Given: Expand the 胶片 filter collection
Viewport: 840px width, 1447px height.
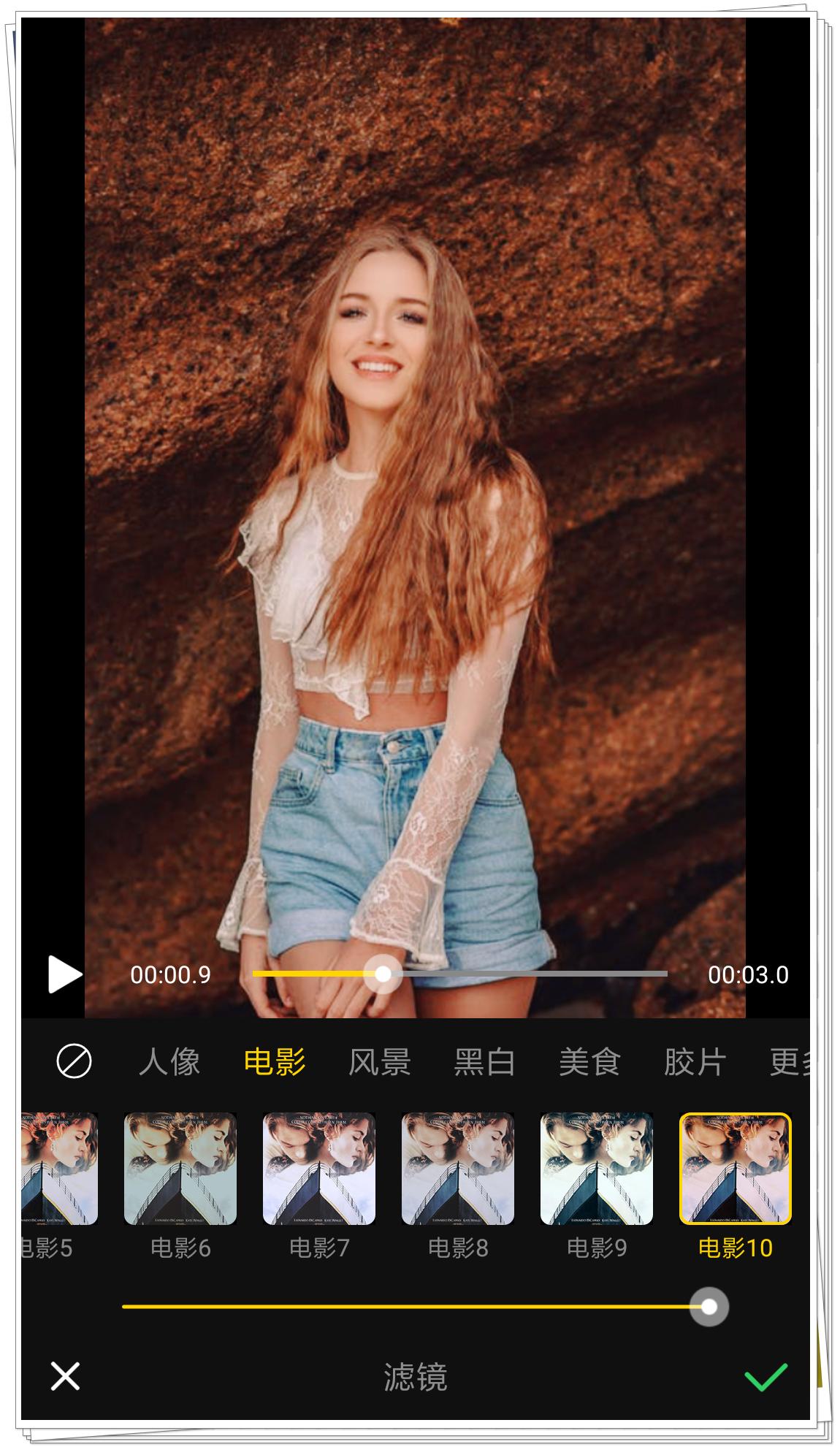Looking at the screenshot, I should [692, 1064].
